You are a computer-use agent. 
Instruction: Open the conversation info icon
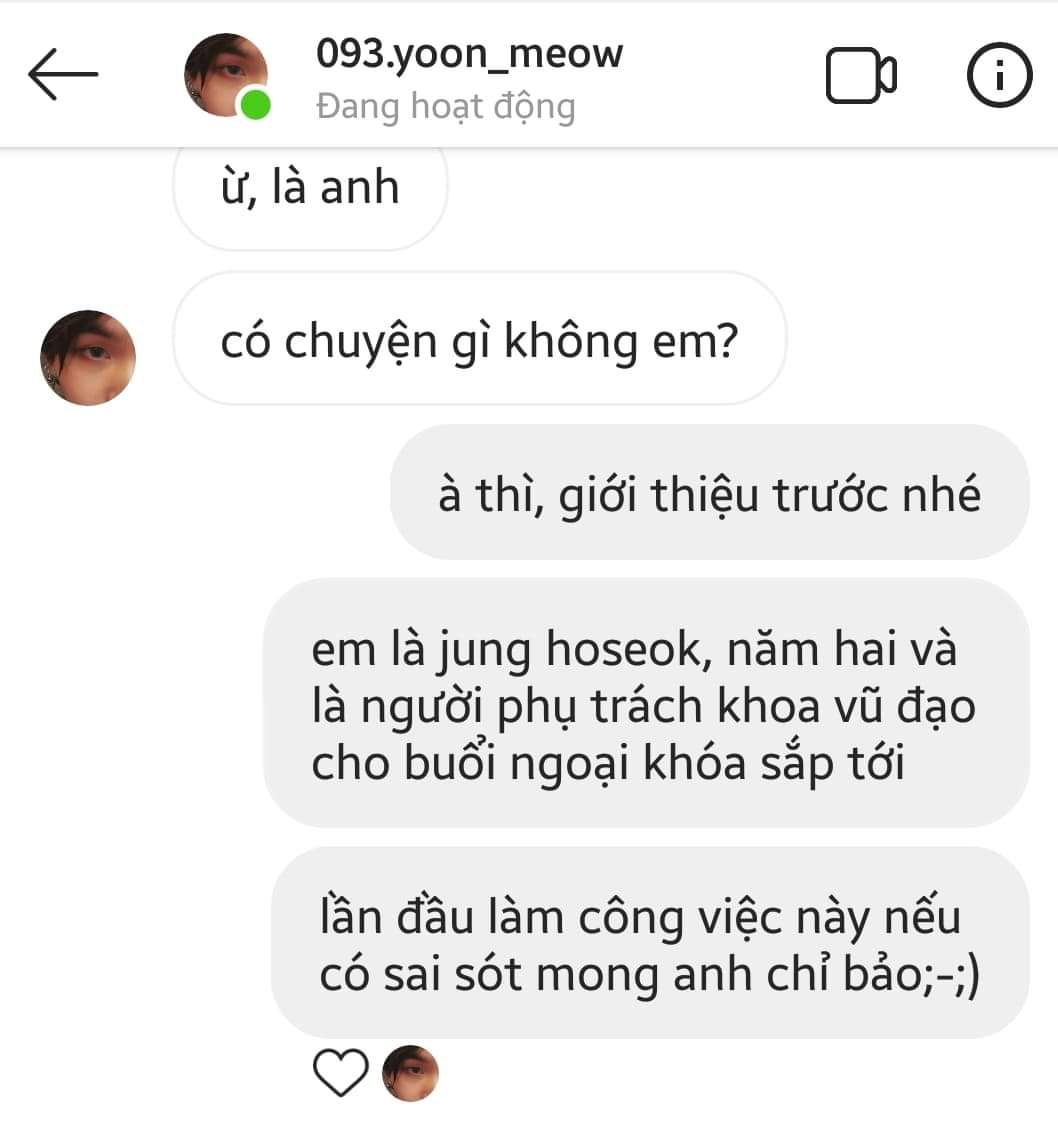(999, 75)
